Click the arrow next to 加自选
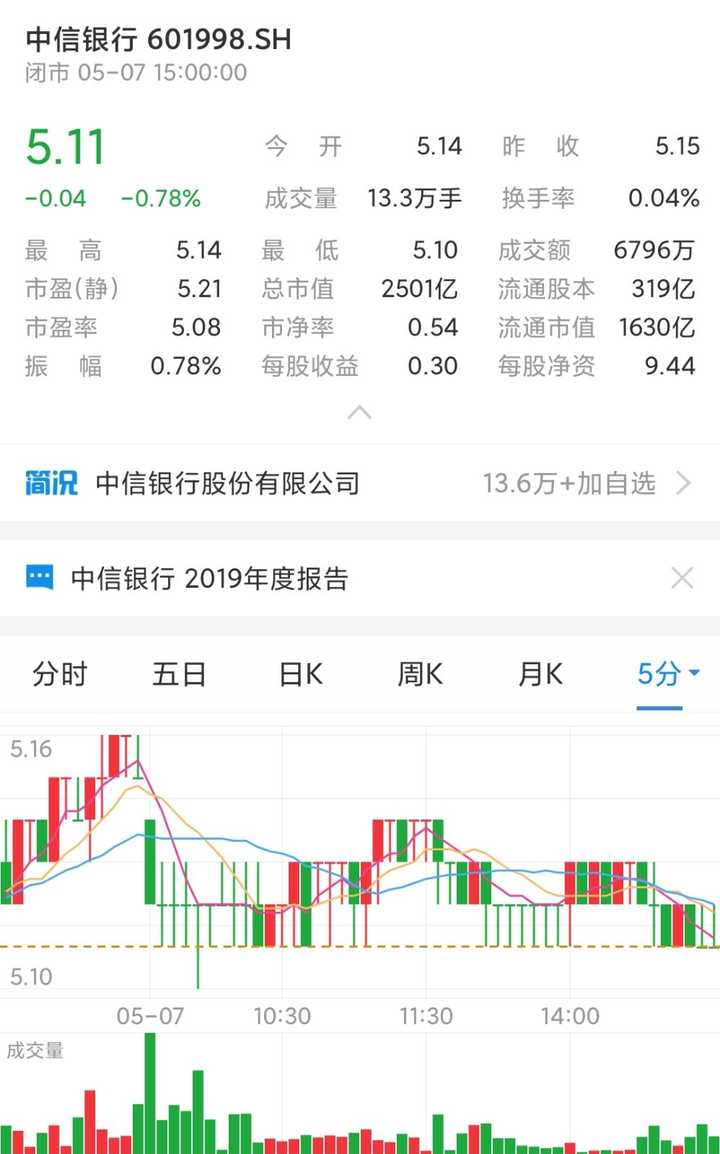The width and height of the screenshot is (720, 1154). [685, 484]
